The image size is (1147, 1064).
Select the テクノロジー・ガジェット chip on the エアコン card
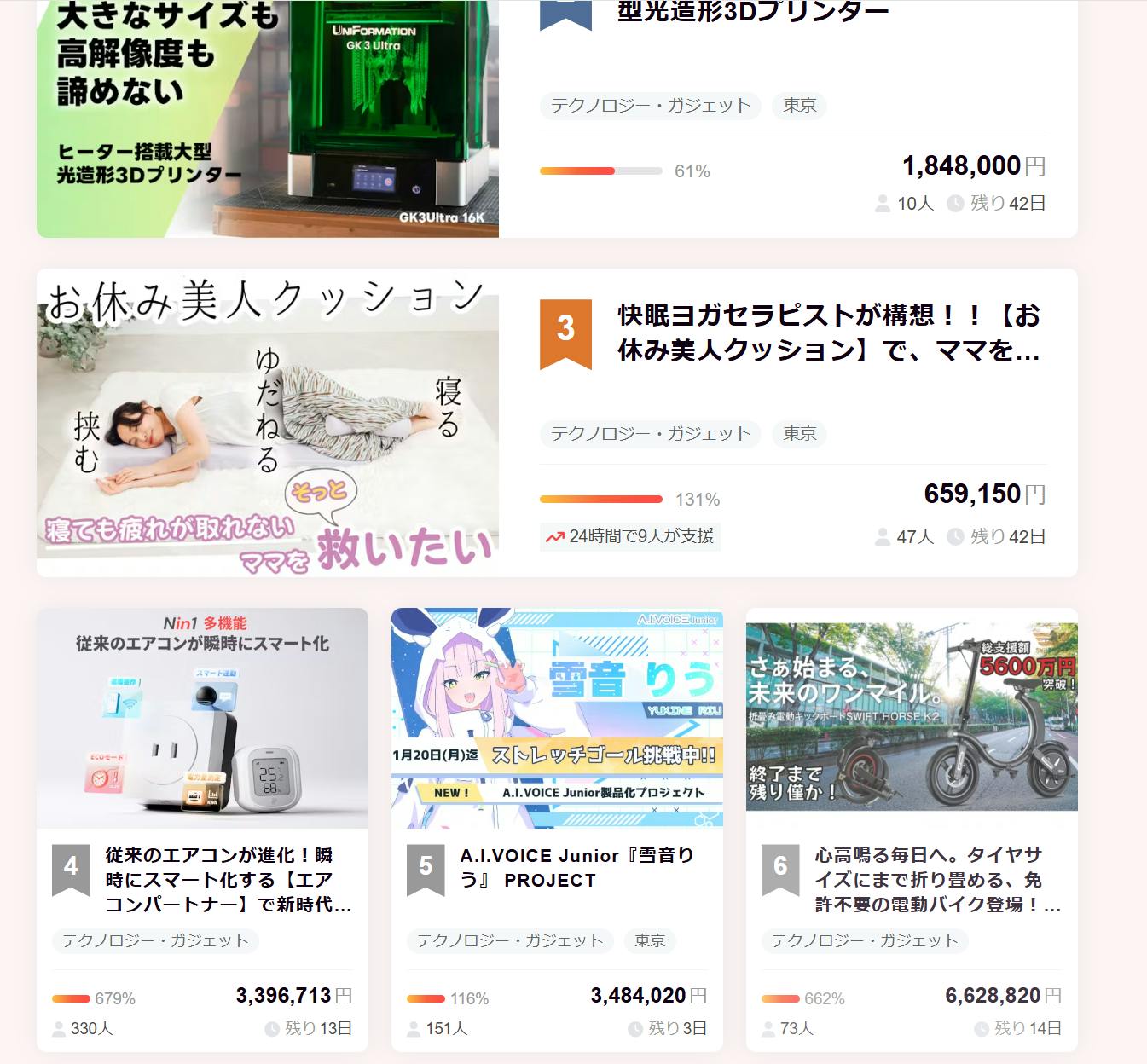pos(155,940)
